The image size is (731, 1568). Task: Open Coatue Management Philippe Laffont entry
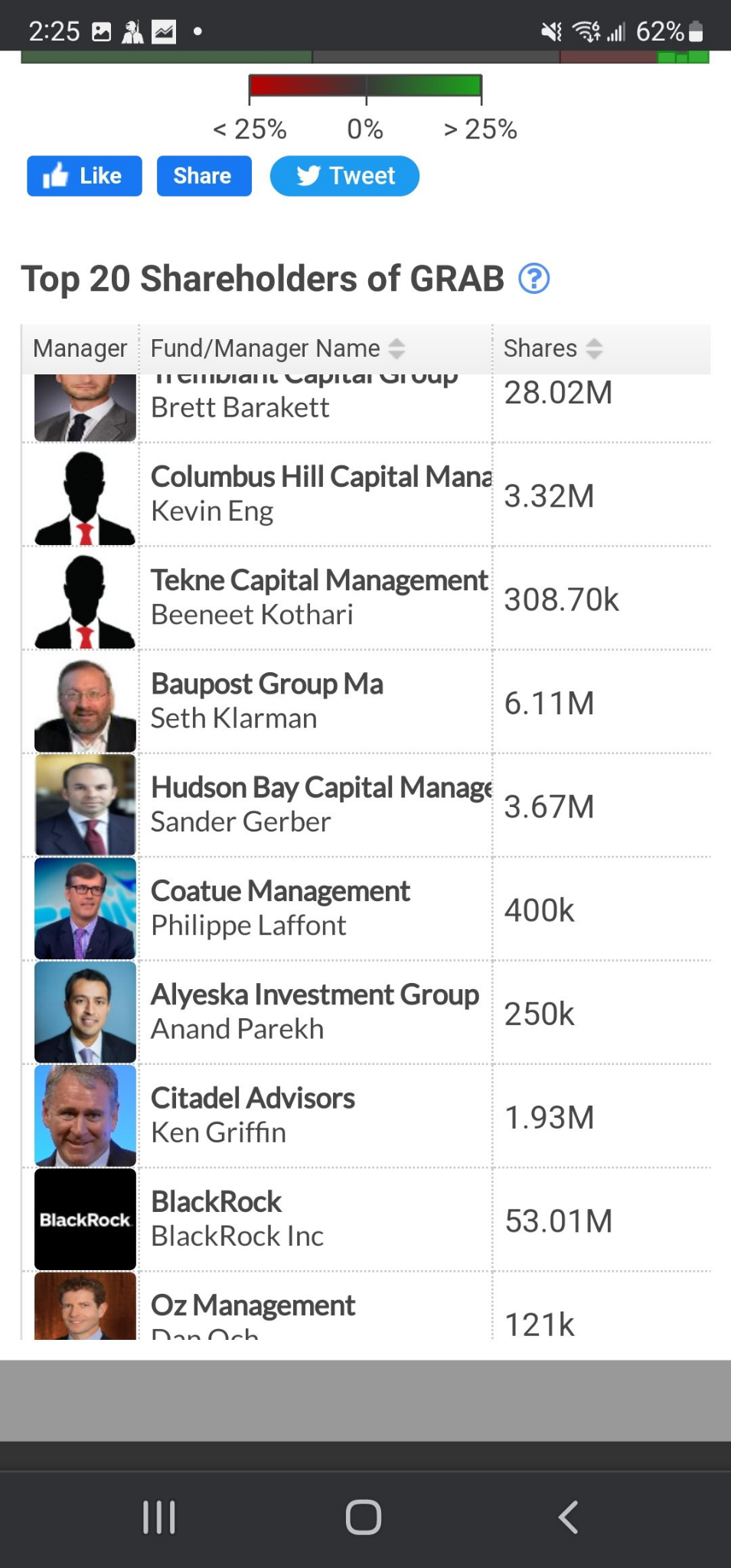(x=280, y=891)
